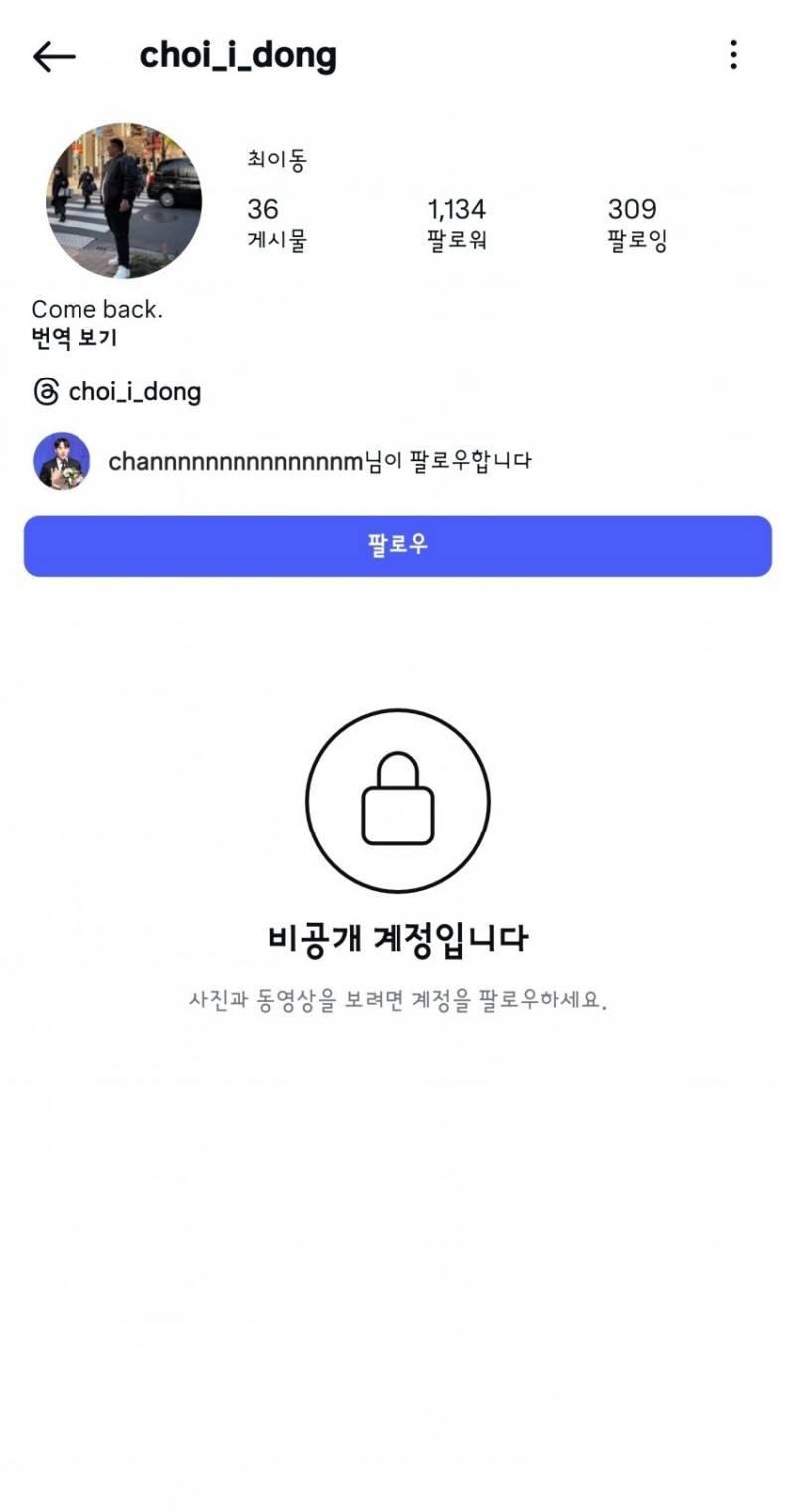View choi_i_dong's profile picture

point(123,201)
